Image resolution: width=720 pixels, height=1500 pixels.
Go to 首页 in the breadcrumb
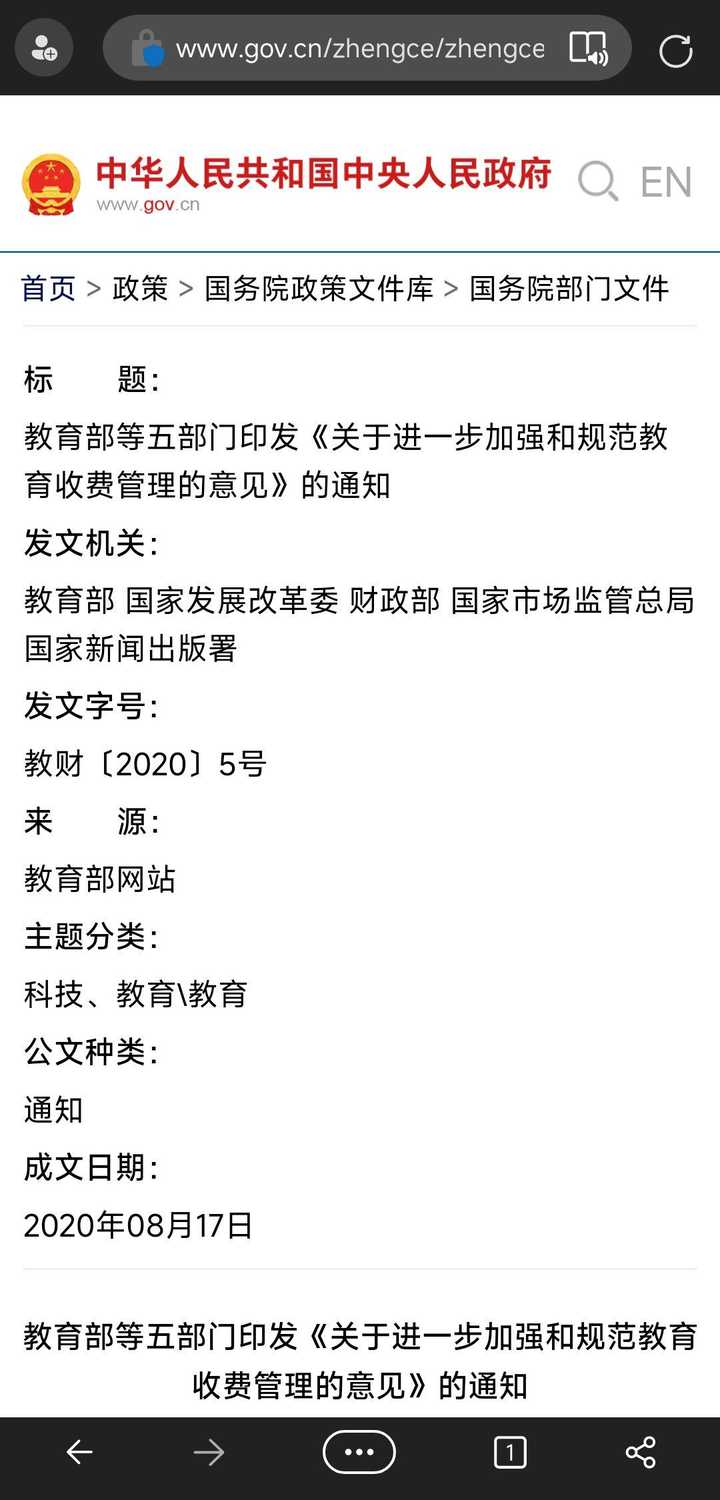[x=48, y=289]
